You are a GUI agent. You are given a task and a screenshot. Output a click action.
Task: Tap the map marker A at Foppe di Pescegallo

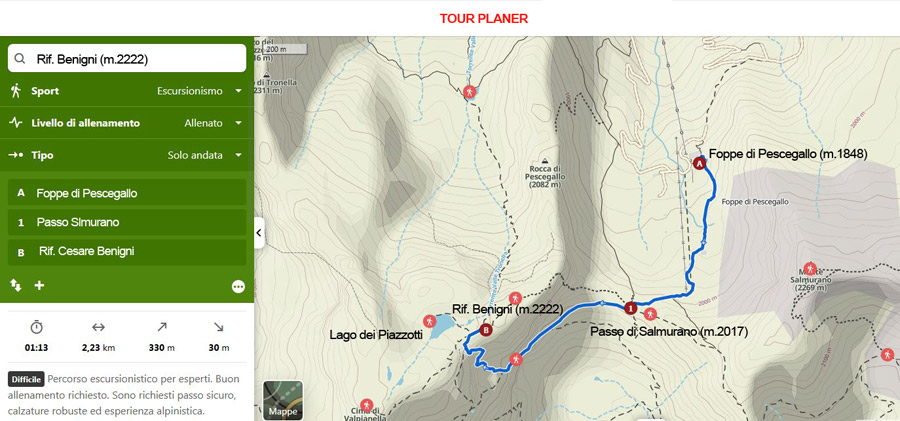[699, 164]
